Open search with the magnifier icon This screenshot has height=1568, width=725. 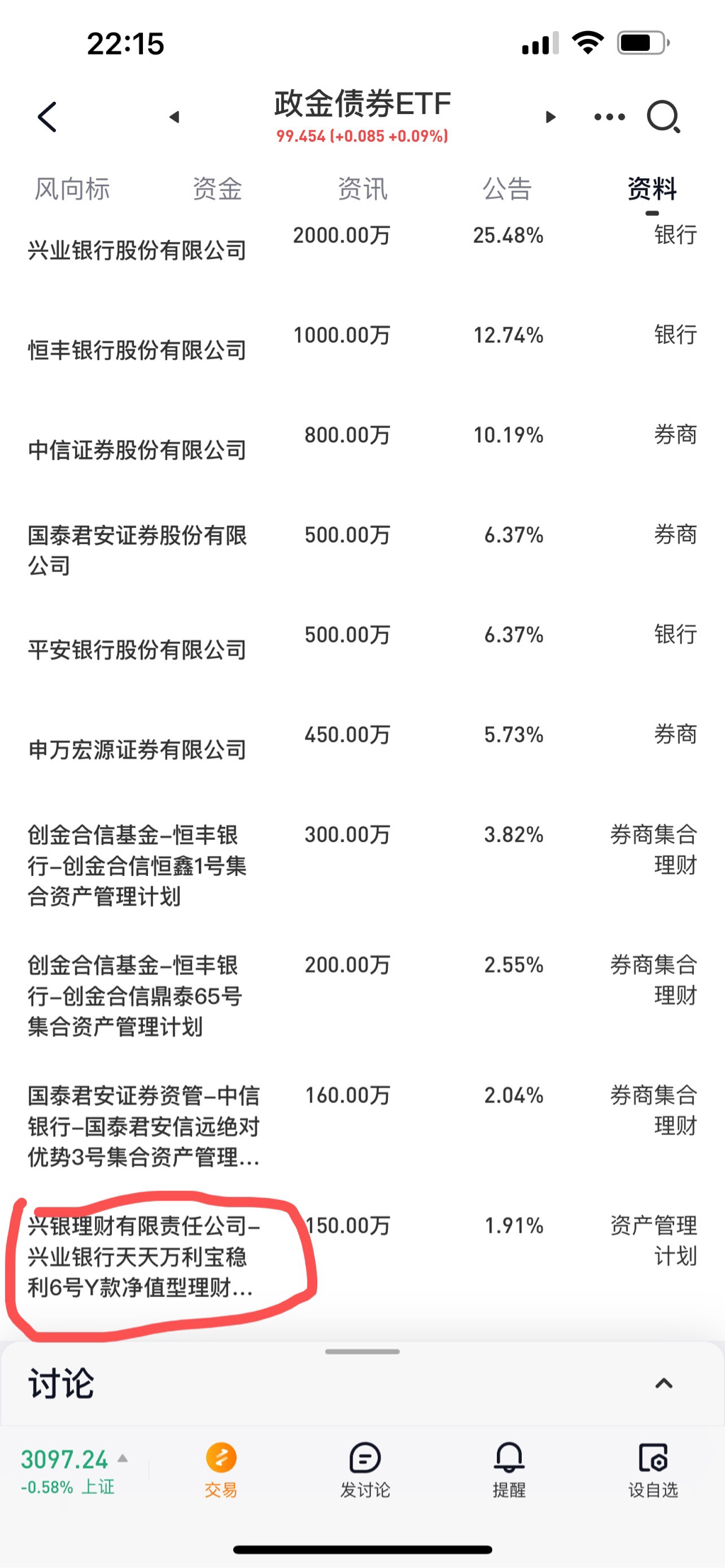click(663, 117)
